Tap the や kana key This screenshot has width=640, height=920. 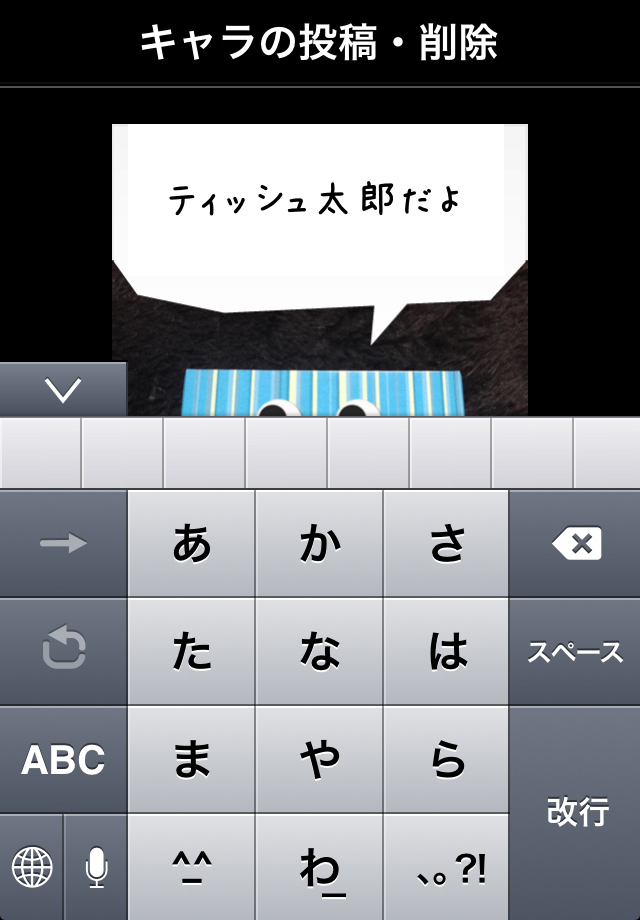pos(320,760)
